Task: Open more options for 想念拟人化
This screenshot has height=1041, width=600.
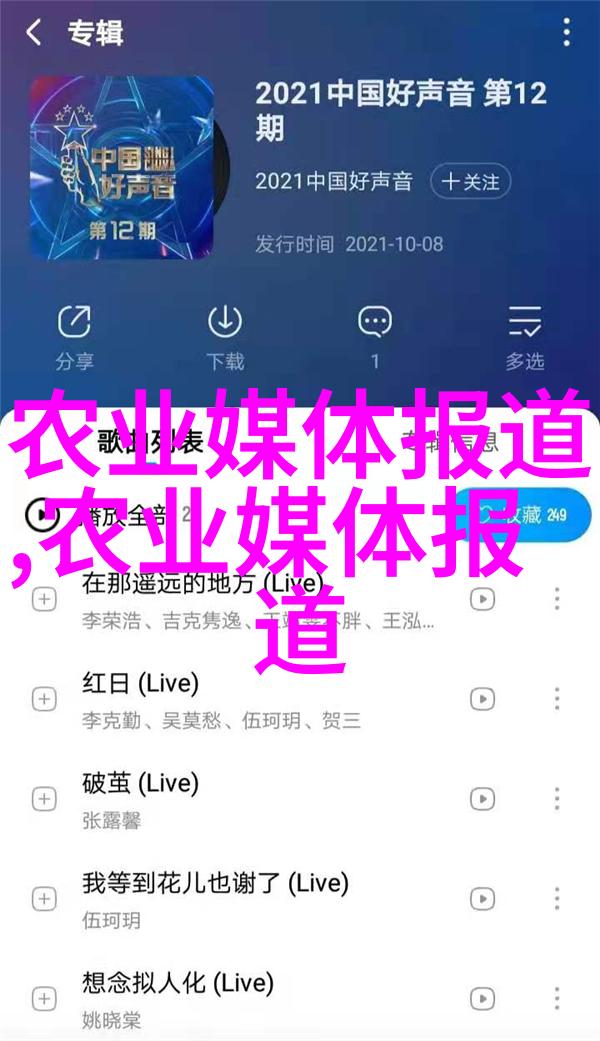Action: tap(558, 998)
